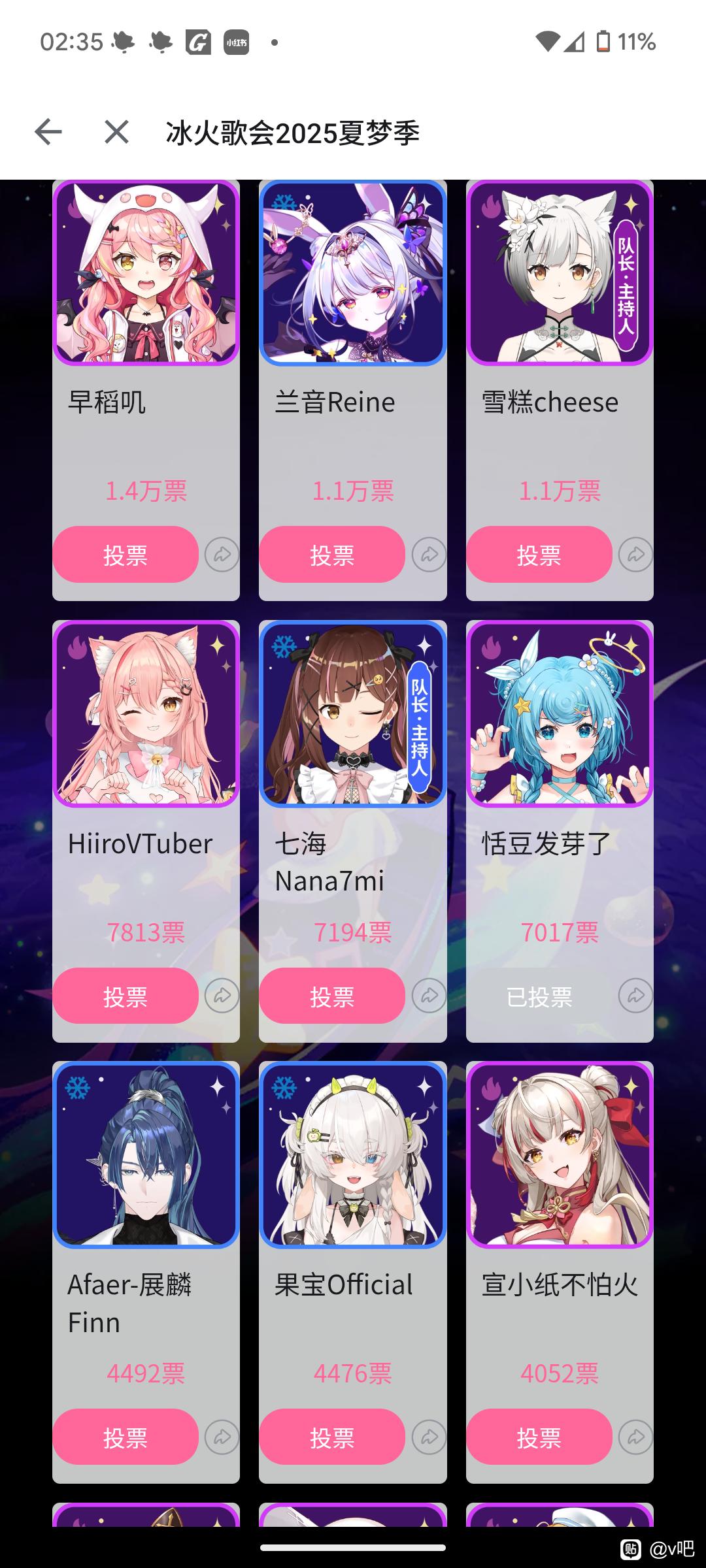Share 果宝Official's voting card
Screen dimensions: 706x1568
tap(429, 1437)
